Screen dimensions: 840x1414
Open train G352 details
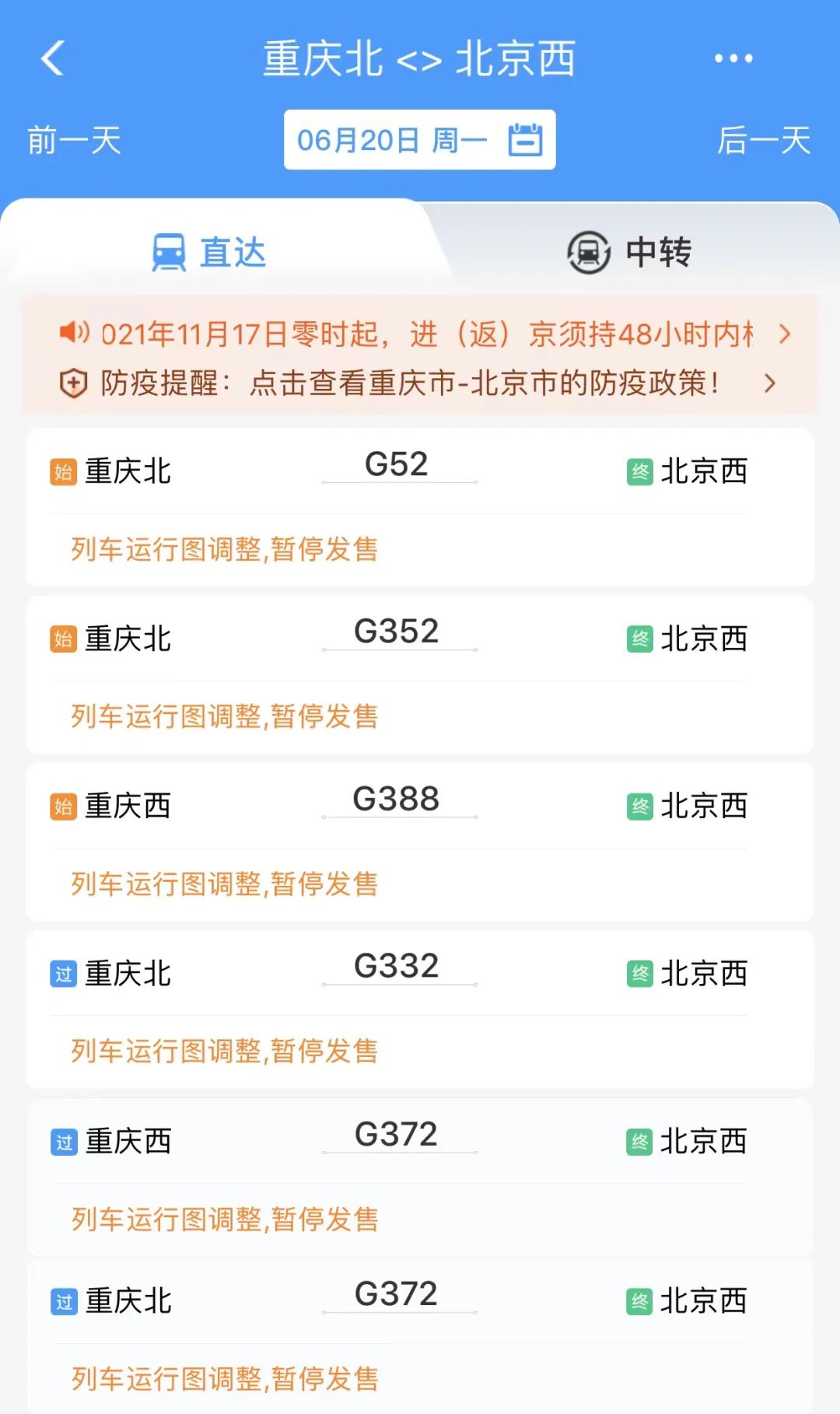tap(420, 674)
